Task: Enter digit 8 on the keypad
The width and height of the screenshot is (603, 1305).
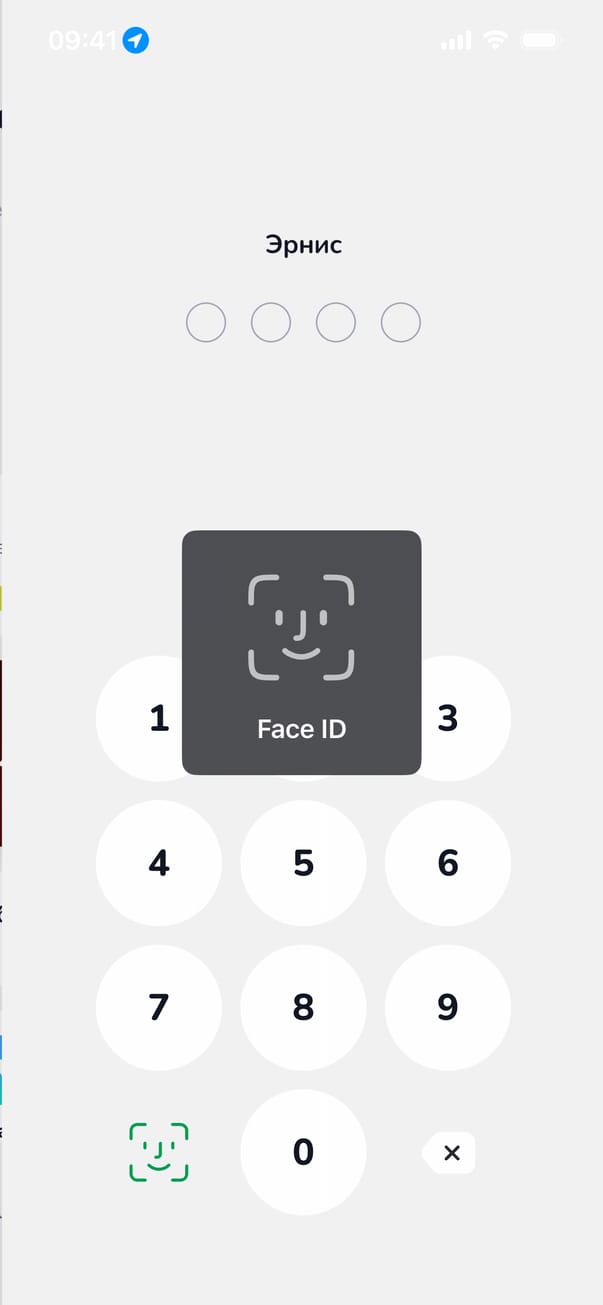Action: tap(303, 1007)
